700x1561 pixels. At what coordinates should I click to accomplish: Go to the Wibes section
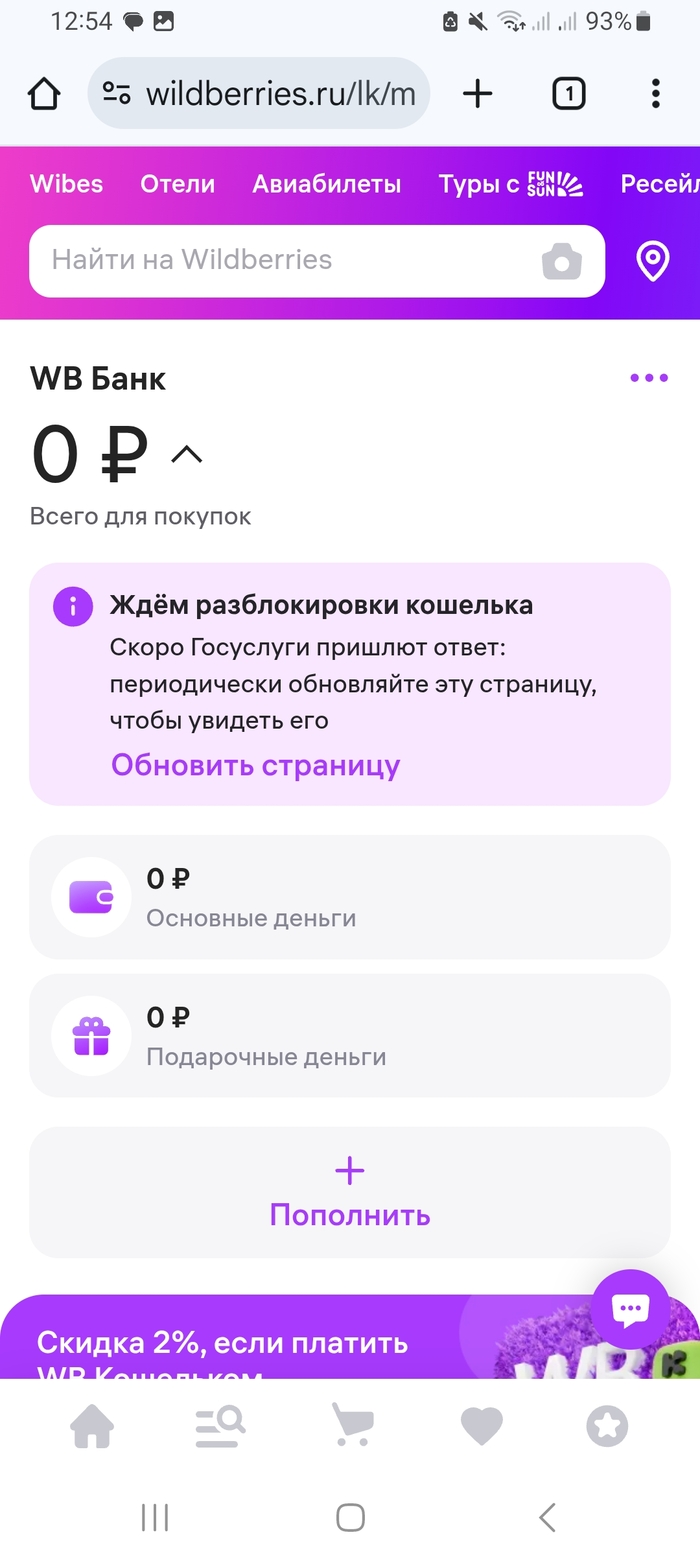pos(66,184)
